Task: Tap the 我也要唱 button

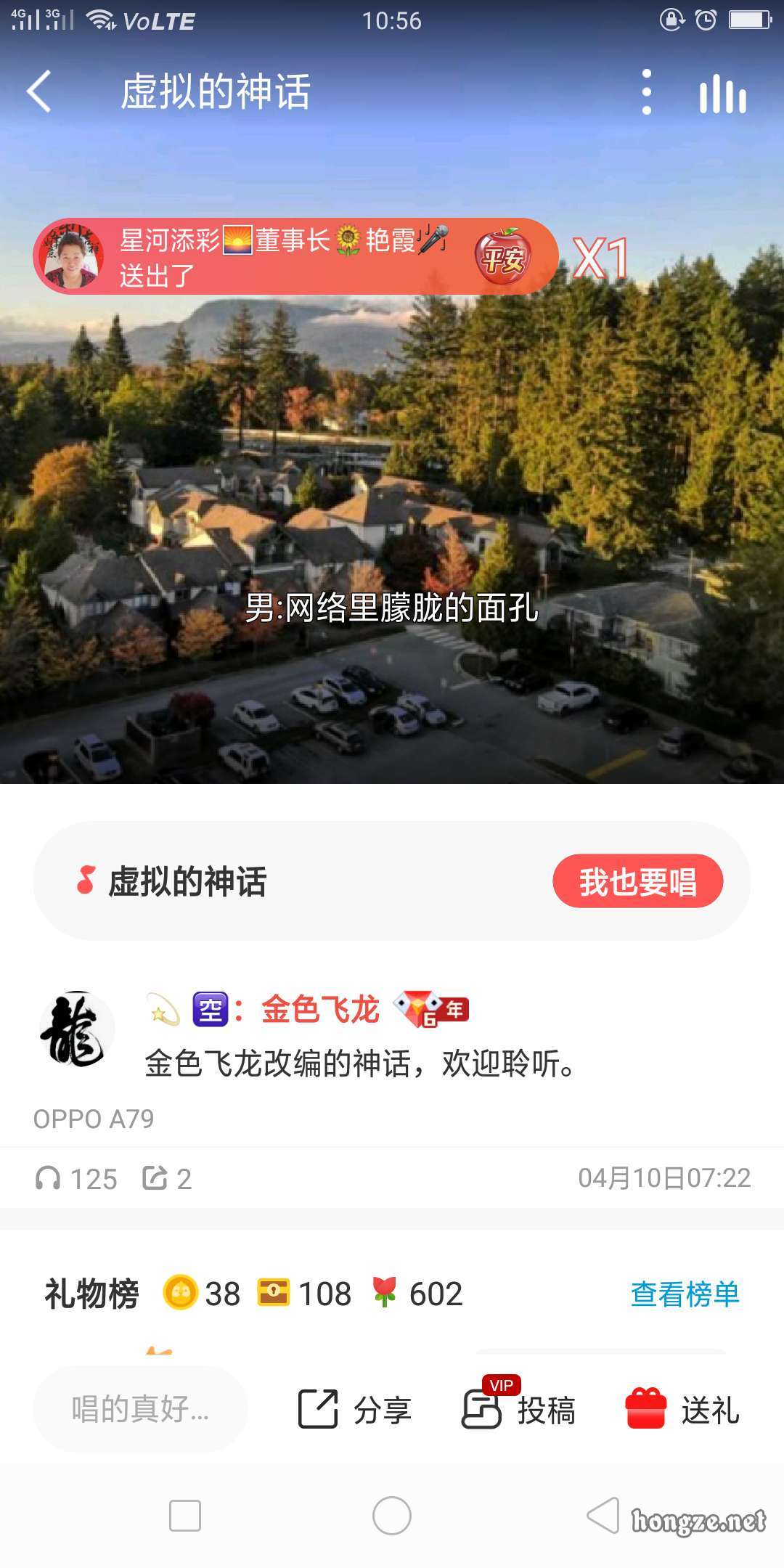Action: point(637,881)
